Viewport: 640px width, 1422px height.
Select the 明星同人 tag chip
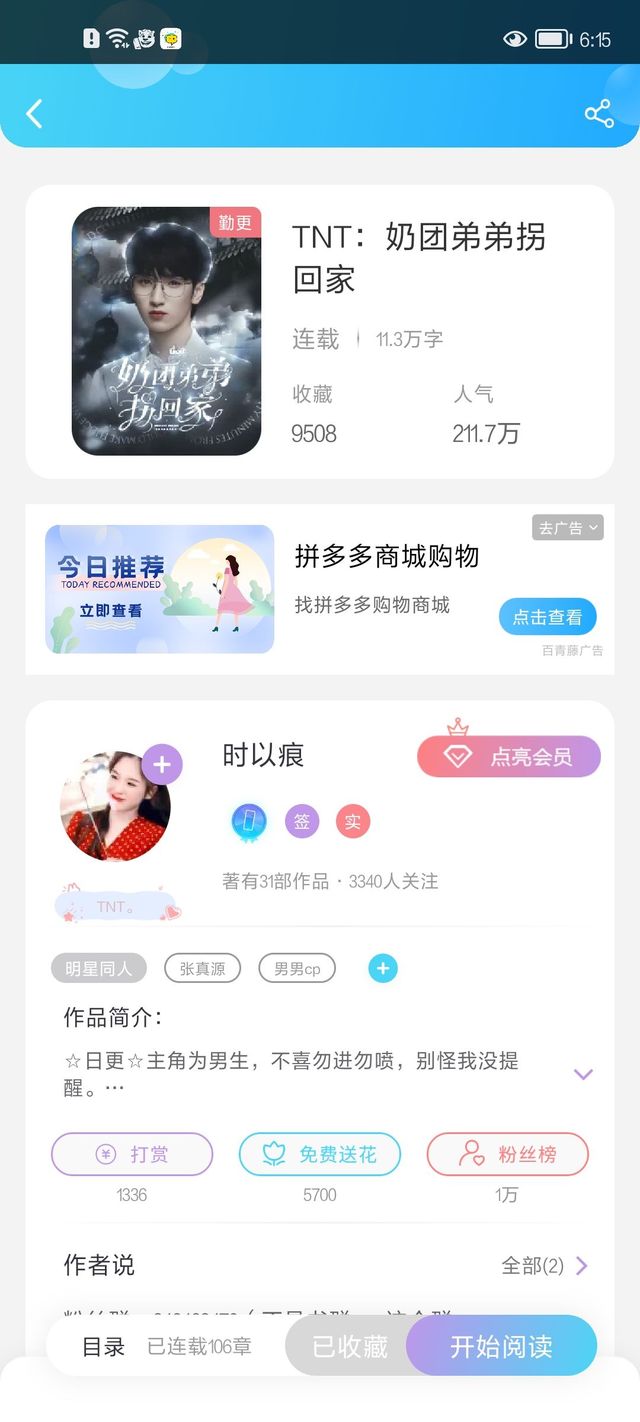pyautogui.click(x=99, y=968)
